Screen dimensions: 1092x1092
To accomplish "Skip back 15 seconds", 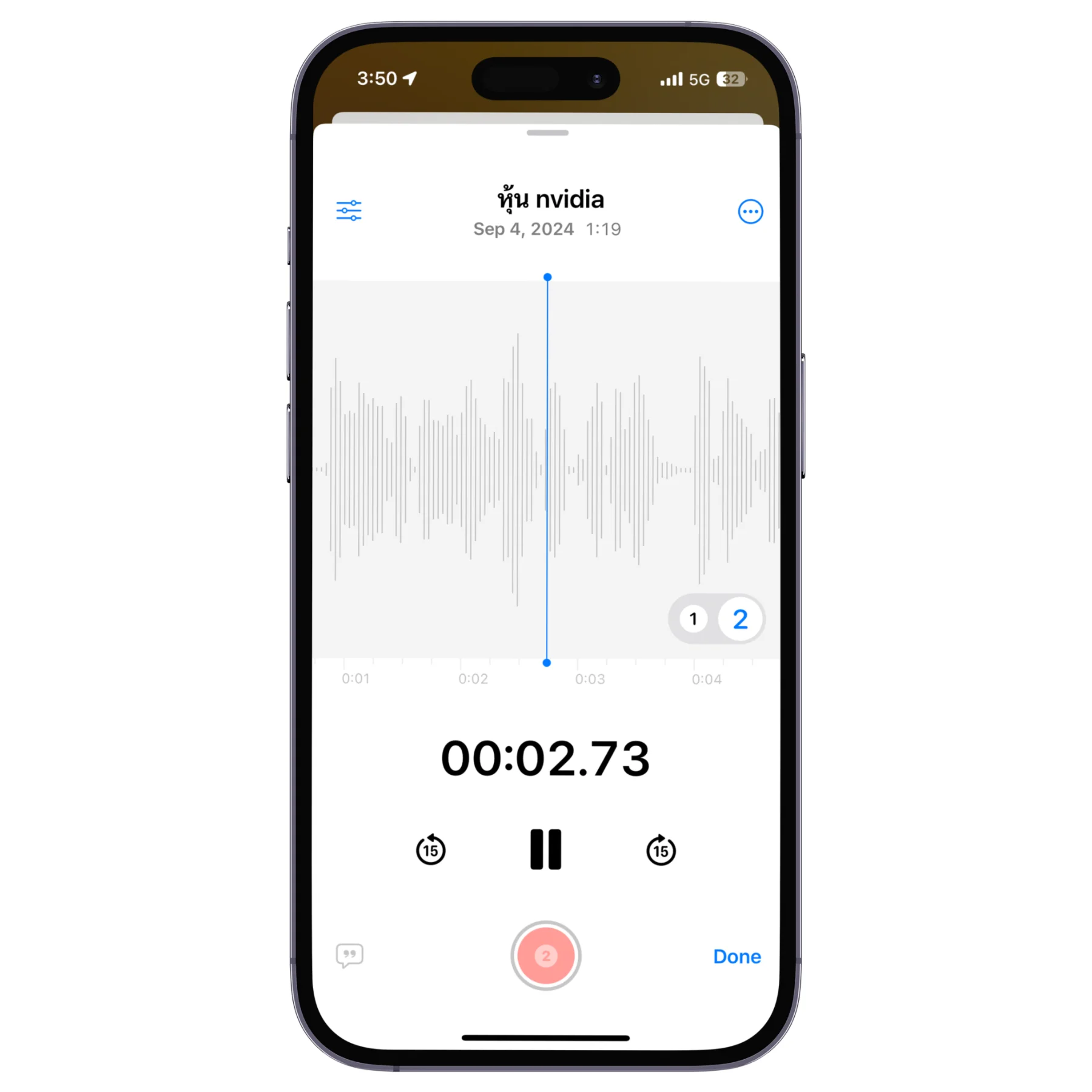I will 431,849.
